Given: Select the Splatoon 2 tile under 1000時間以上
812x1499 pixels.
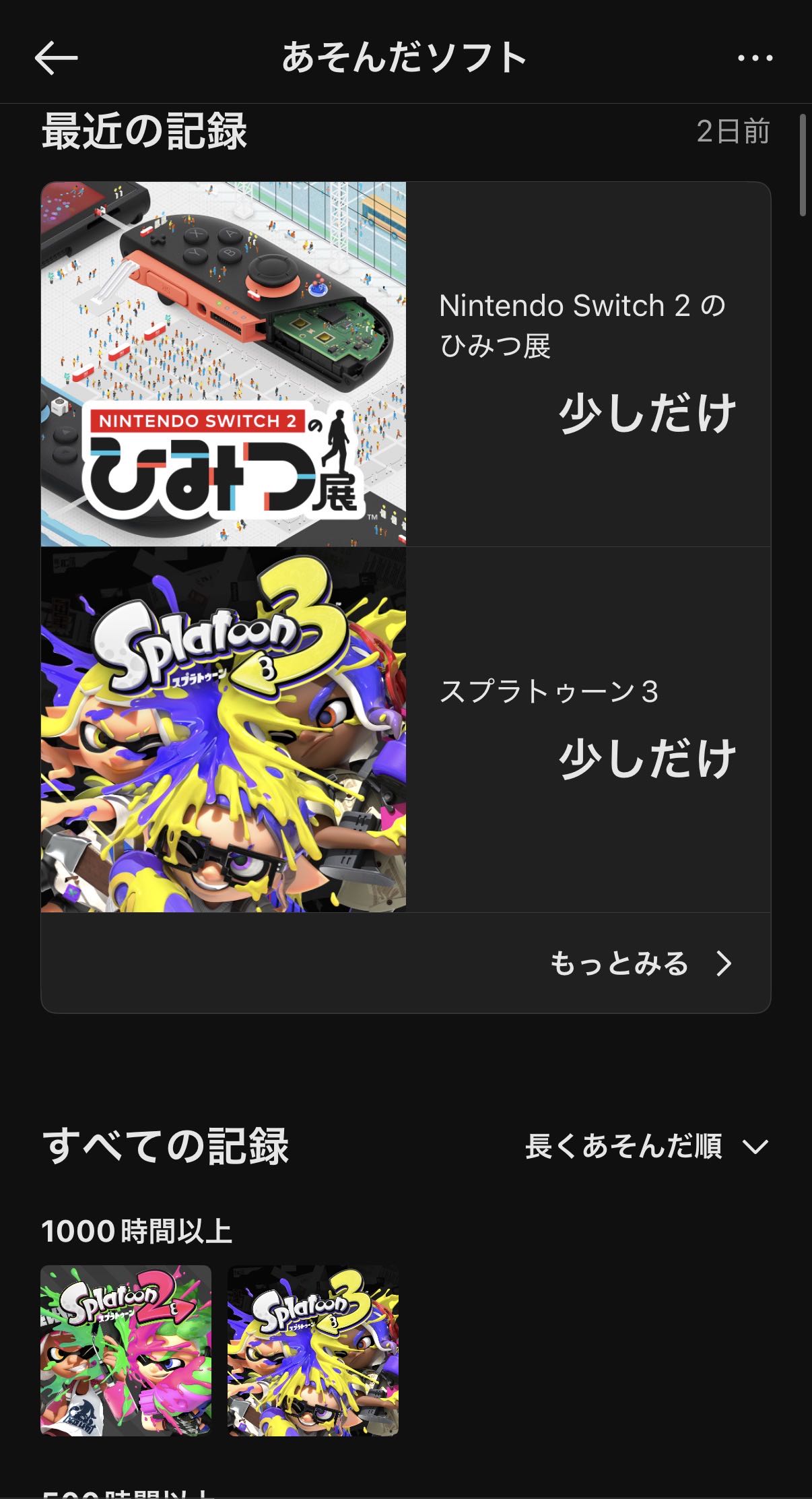Looking at the screenshot, I should (x=126, y=1350).
